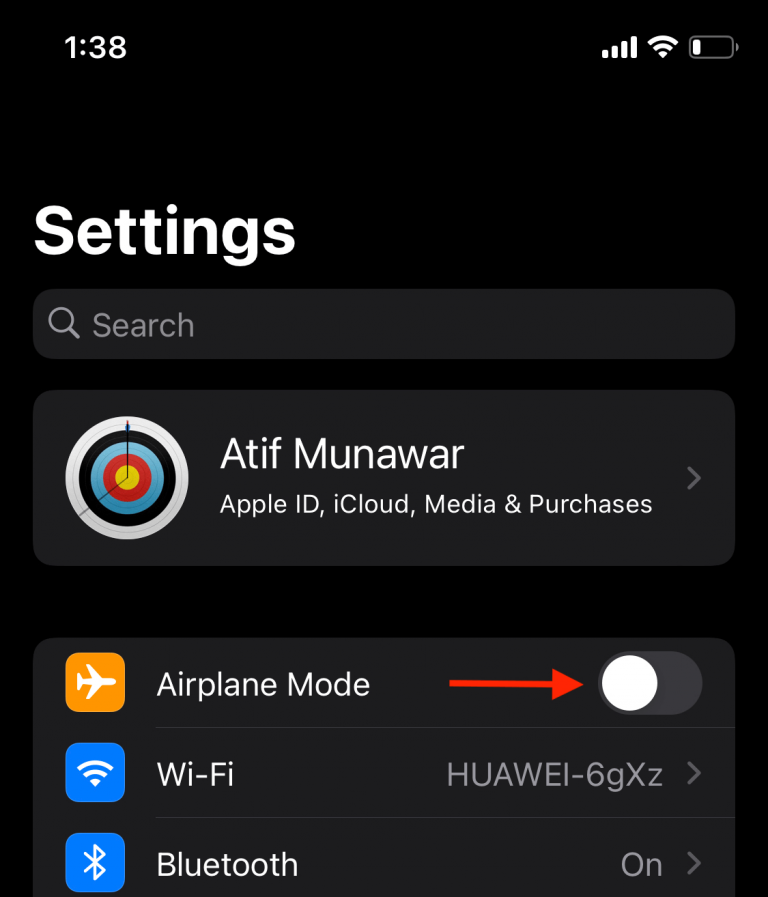Tap the battery indicator in the status bar
Image resolution: width=768 pixels, height=897 pixels.
[x=712, y=46]
